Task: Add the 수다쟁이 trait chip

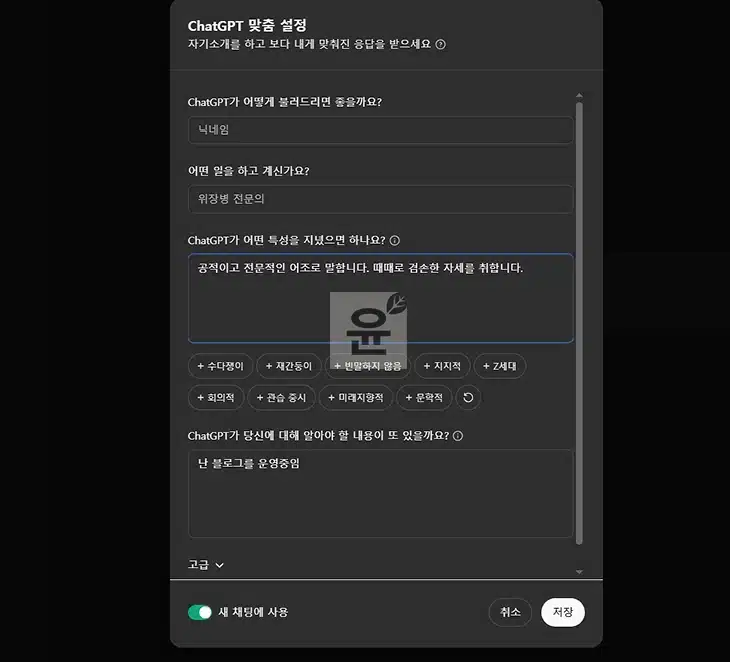Action: tap(220, 366)
